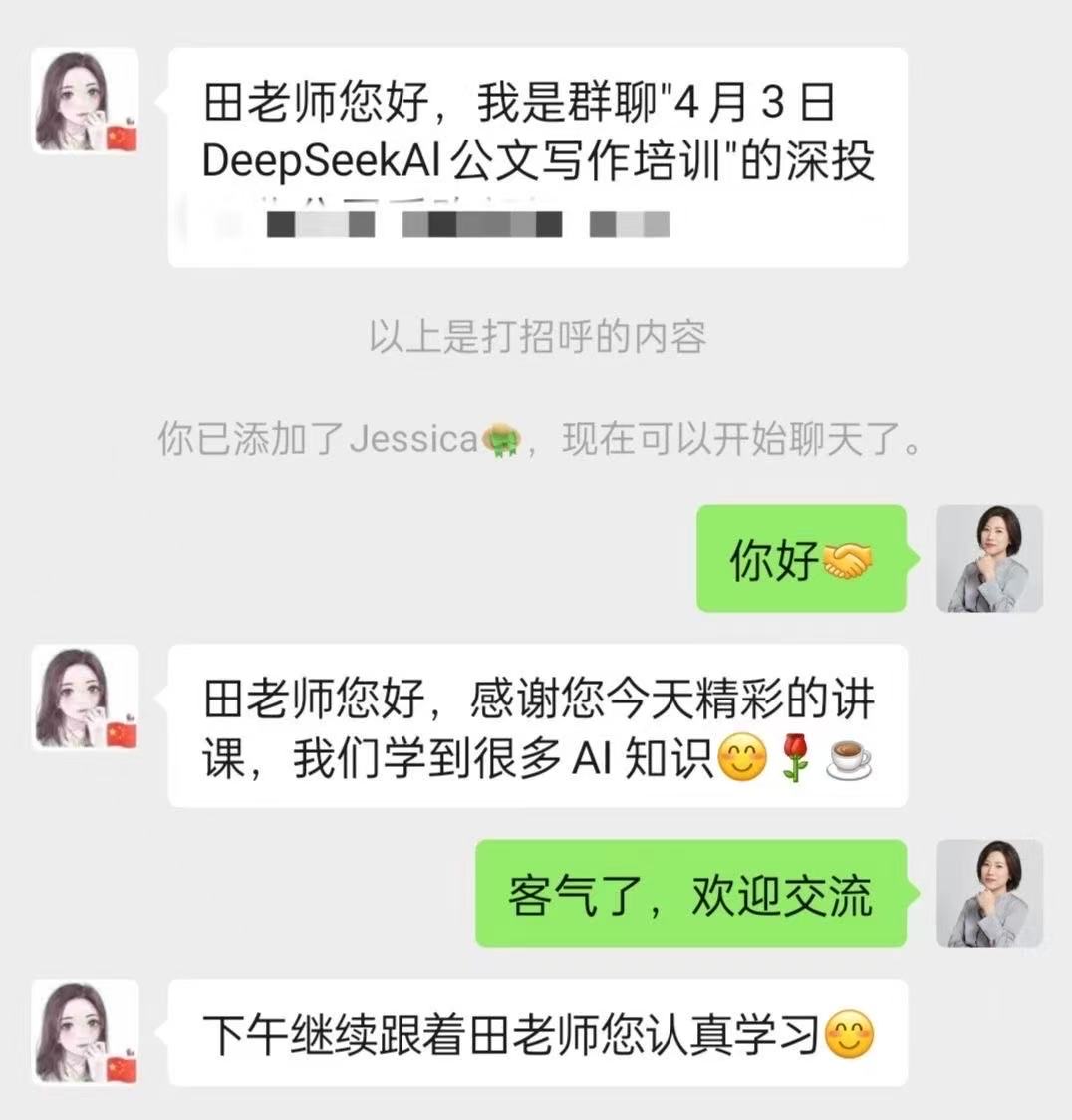
Task: Tap your own avatar next to 你好
Action: [988, 558]
